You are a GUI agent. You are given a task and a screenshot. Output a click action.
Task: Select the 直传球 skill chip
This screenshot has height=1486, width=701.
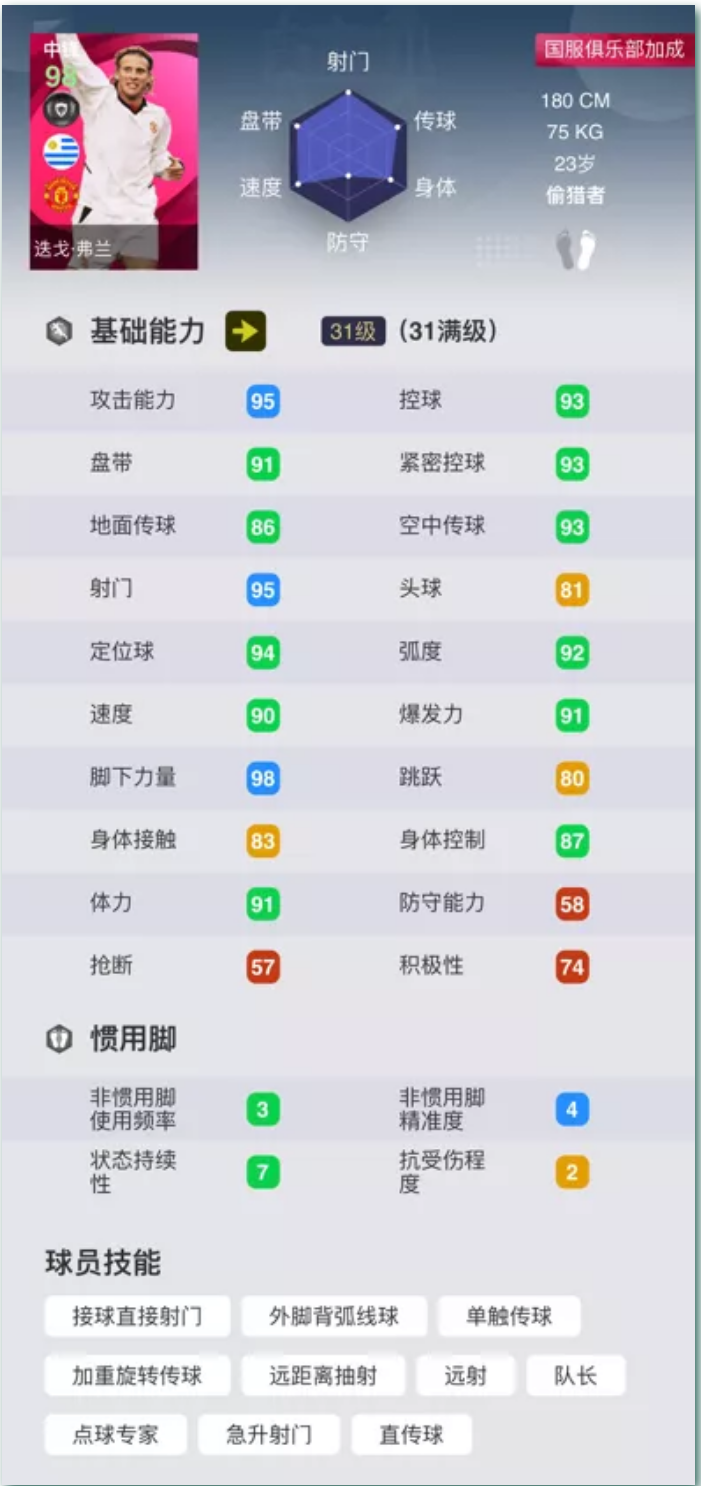411,1435
